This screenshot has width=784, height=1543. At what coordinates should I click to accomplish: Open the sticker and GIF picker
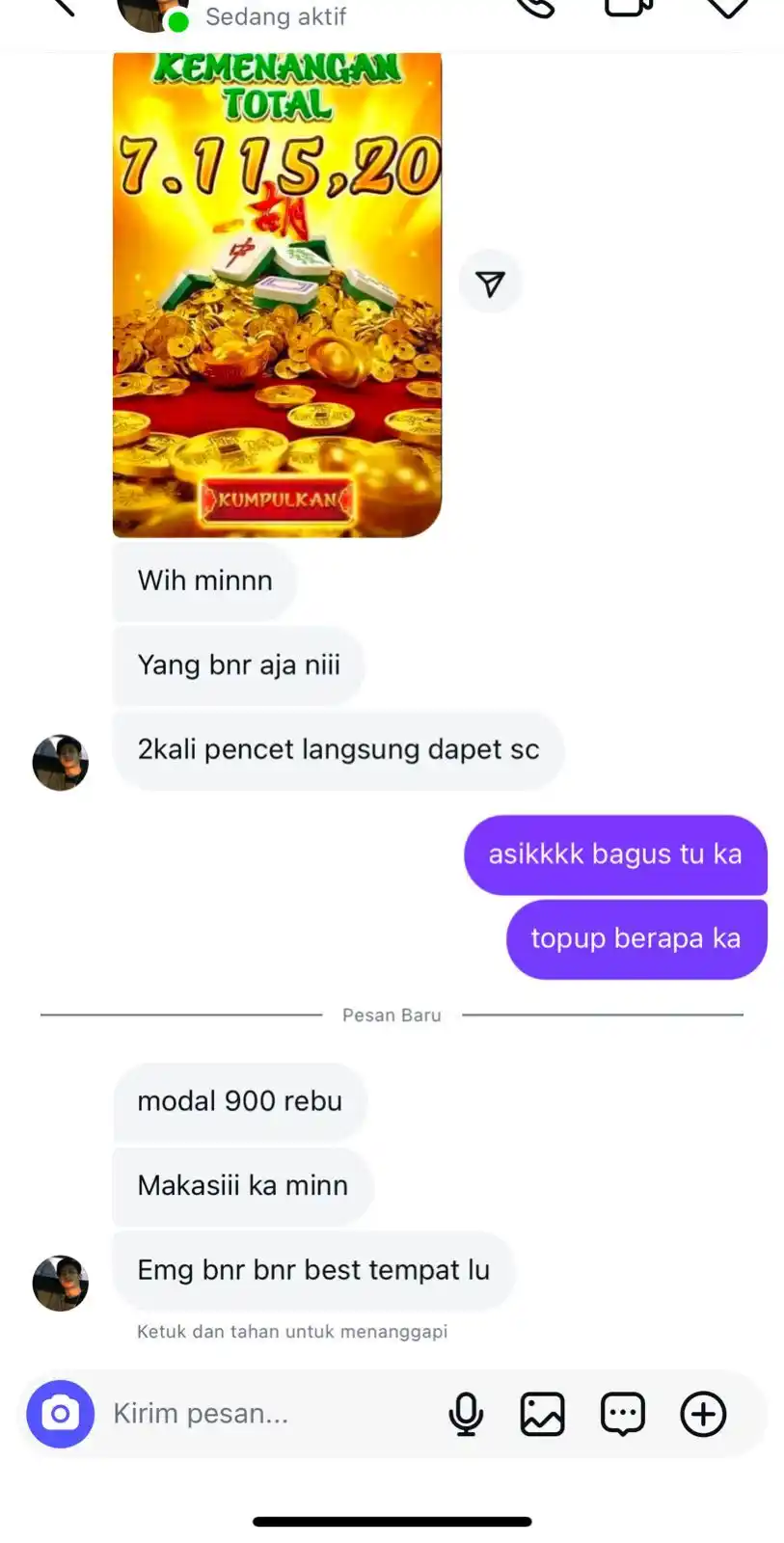[622, 1414]
